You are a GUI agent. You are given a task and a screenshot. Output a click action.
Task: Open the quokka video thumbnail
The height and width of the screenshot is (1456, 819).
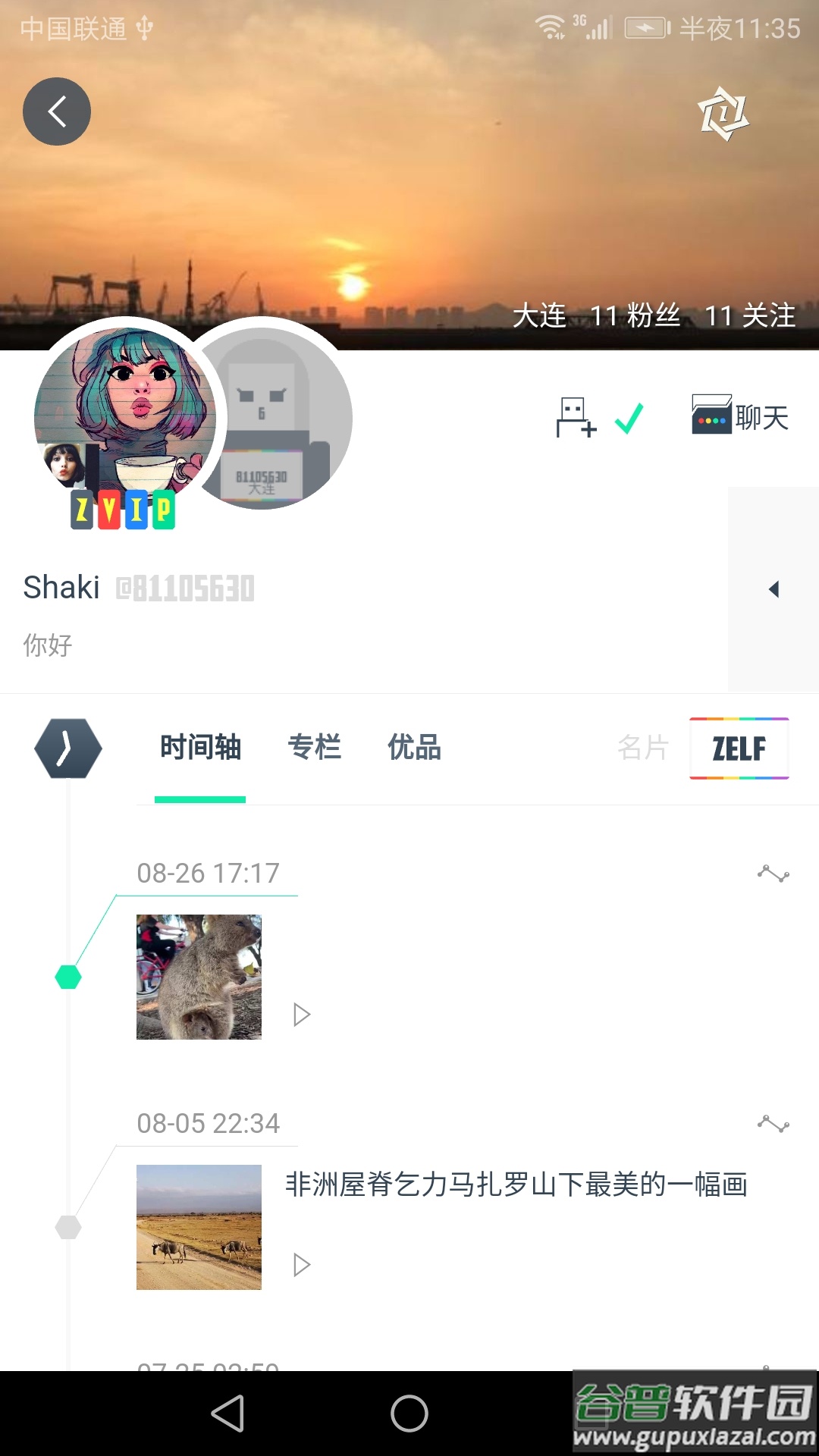(x=199, y=976)
